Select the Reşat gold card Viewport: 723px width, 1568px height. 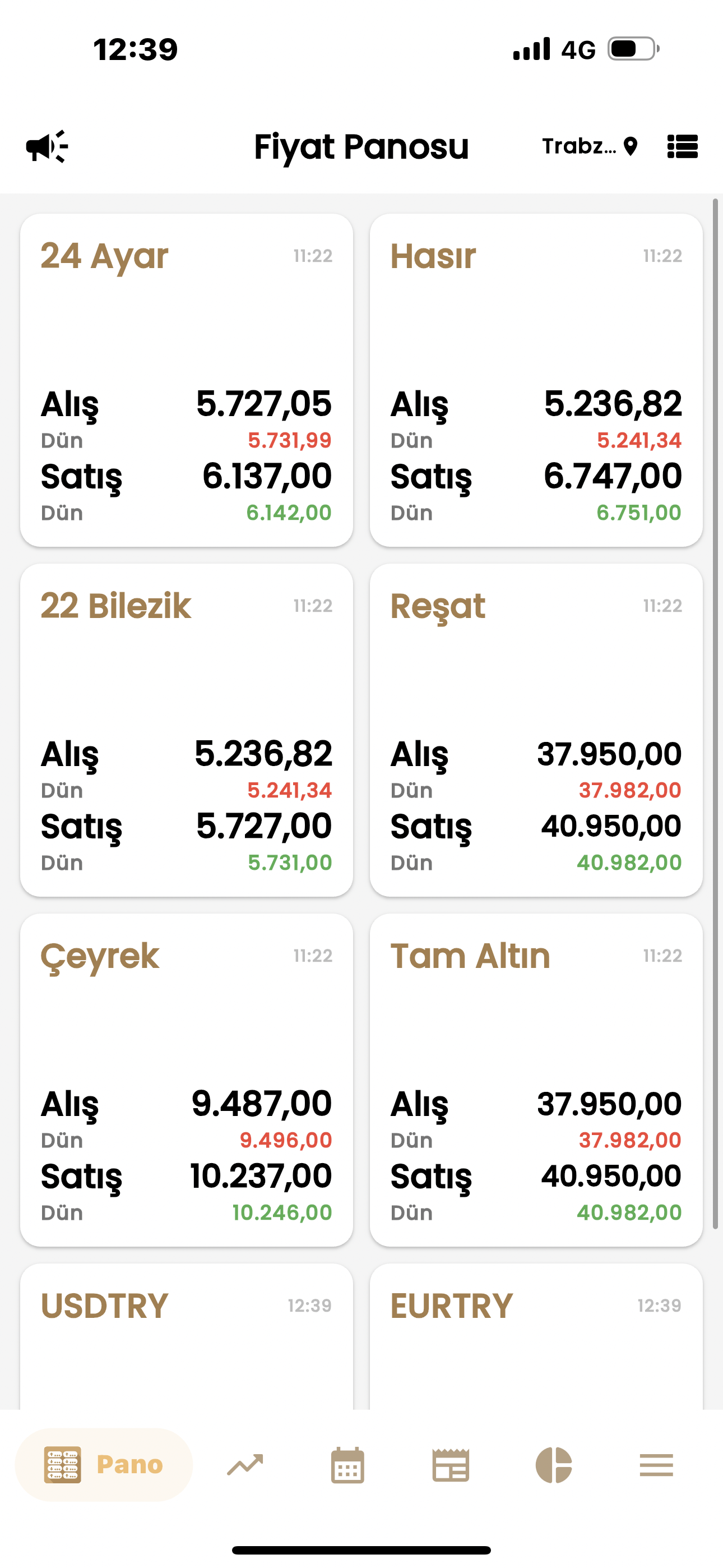click(536, 730)
